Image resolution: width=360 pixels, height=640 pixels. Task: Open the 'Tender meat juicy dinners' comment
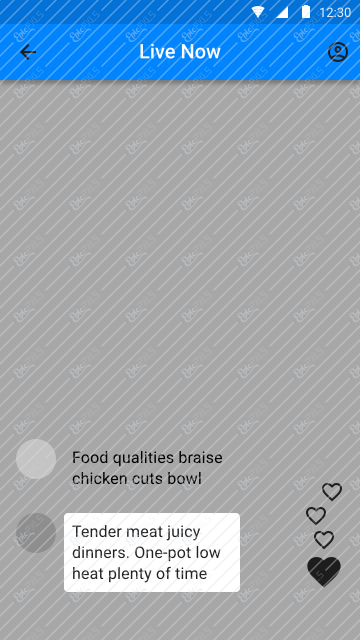pyautogui.click(x=152, y=552)
